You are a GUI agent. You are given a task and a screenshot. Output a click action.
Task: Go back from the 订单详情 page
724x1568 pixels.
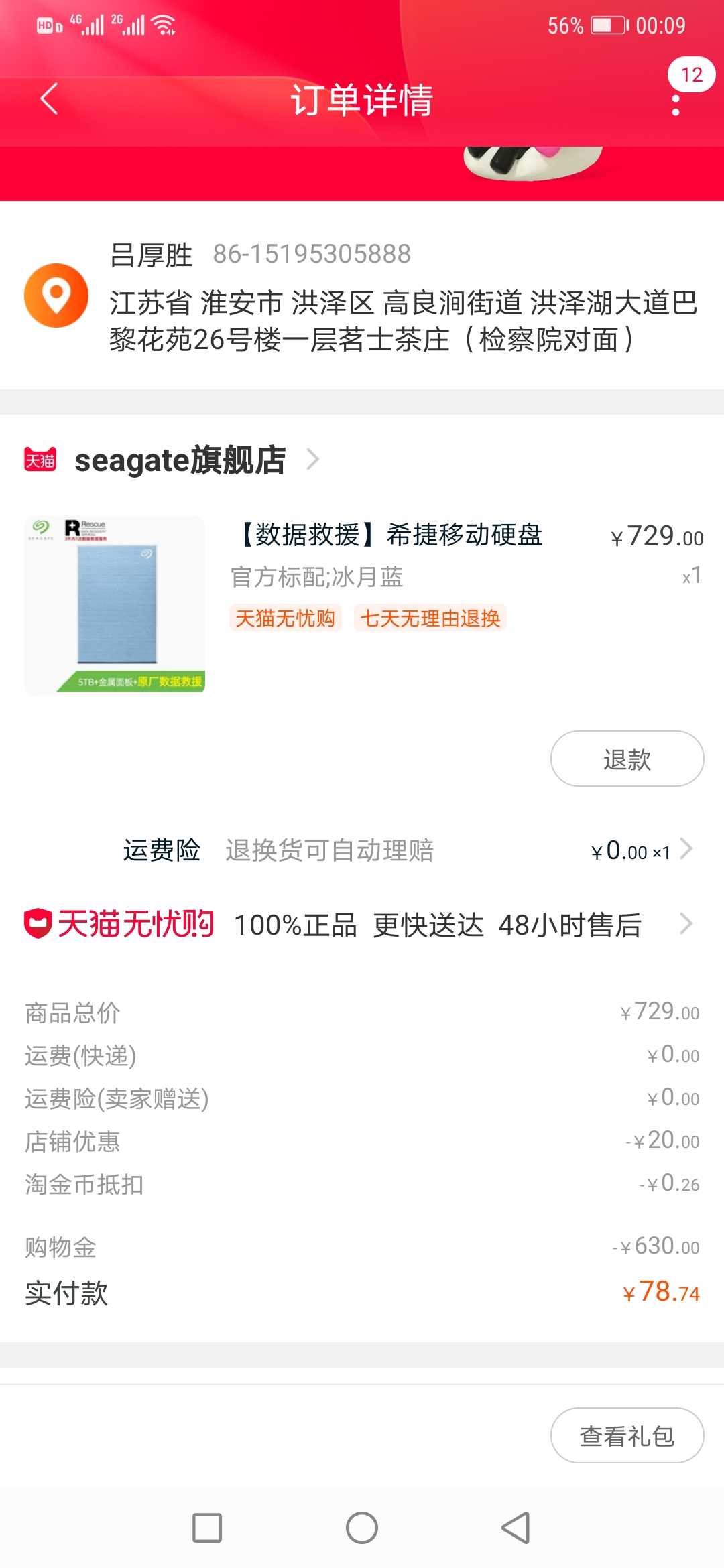[50, 99]
